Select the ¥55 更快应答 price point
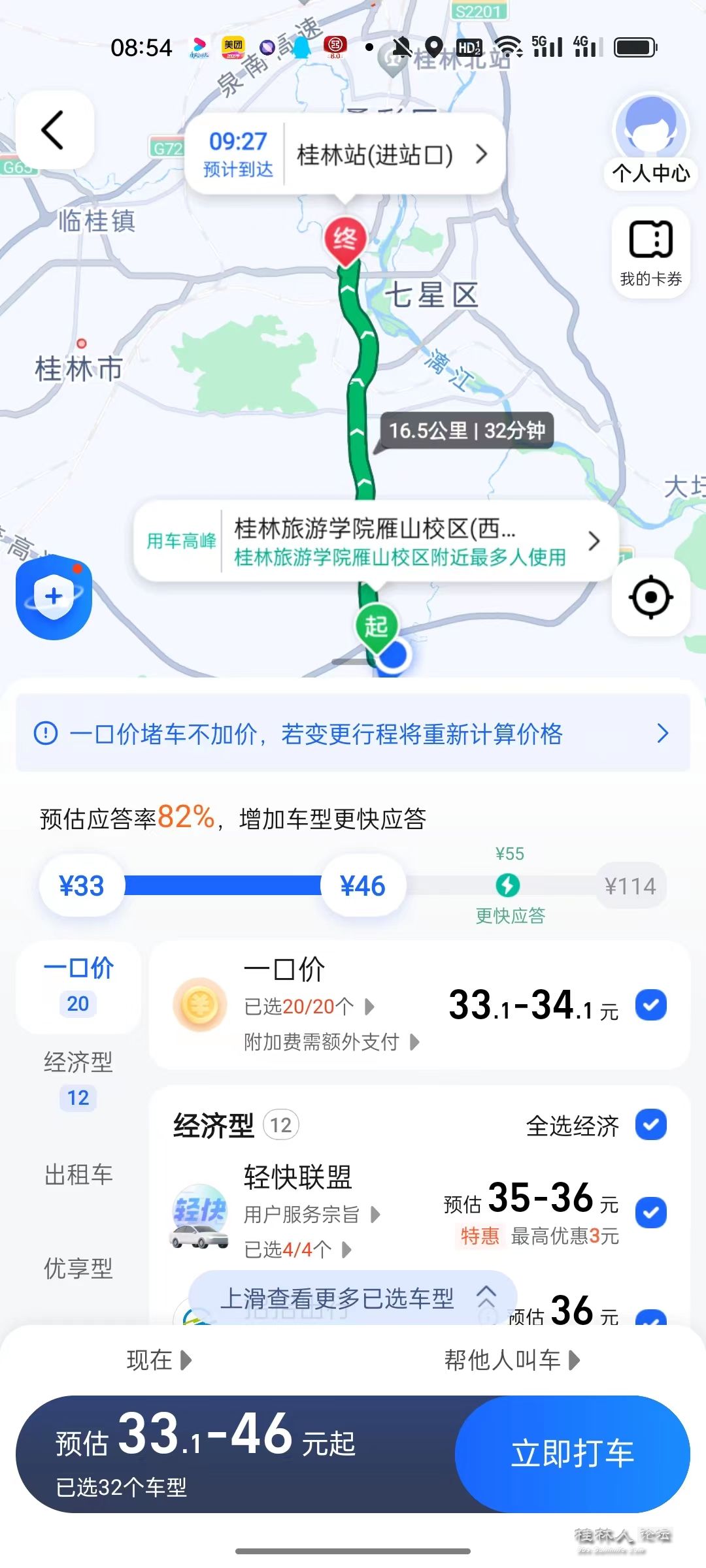This screenshot has width=706, height=1568. point(508,885)
